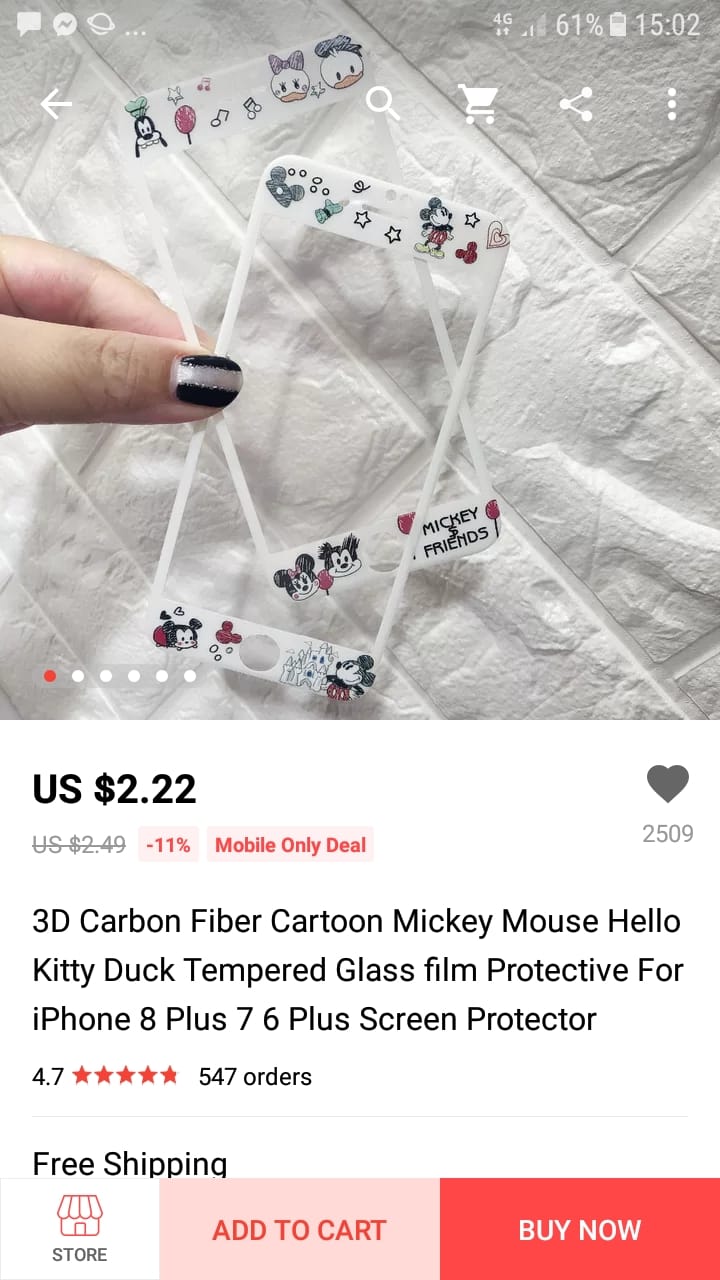Open the overflow menu
Image resolution: width=720 pixels, height=1280 pixels.
coord(671,104)
